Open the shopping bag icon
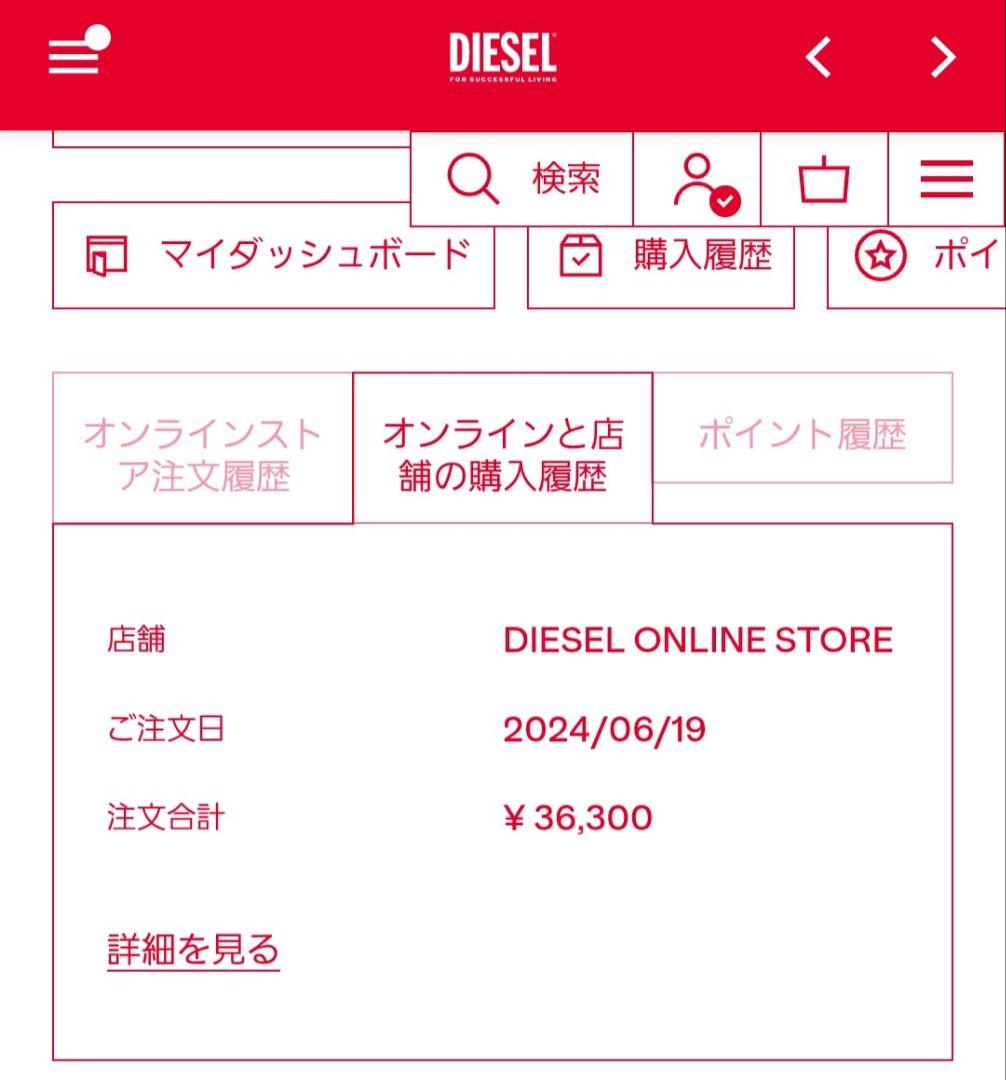Screen dimensions: 1006x1080 pyautogui.click(x=825, y=178)
